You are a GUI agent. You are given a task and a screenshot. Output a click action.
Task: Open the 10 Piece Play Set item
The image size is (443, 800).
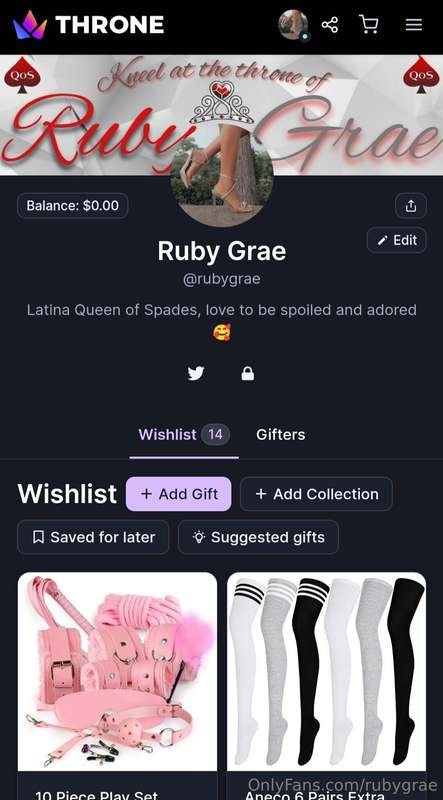pos(117,684)
